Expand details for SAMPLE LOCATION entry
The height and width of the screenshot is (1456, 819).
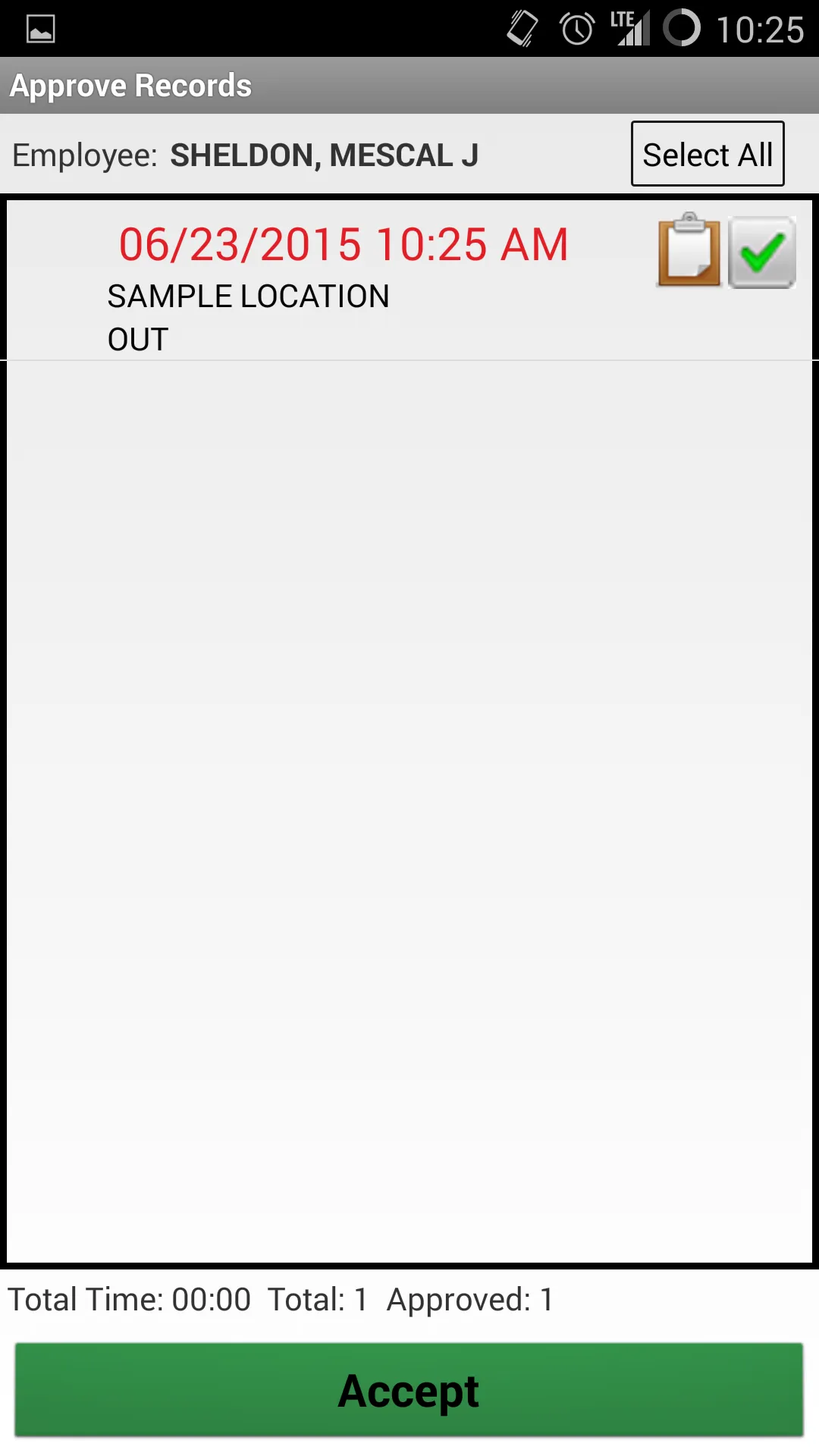click(x=248, y=296)
